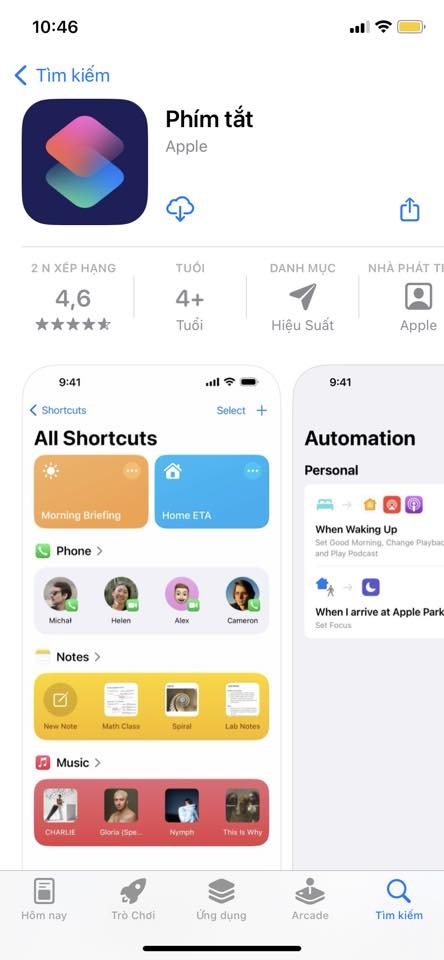View the 4,6 ratings section

(x=73, y=297)
